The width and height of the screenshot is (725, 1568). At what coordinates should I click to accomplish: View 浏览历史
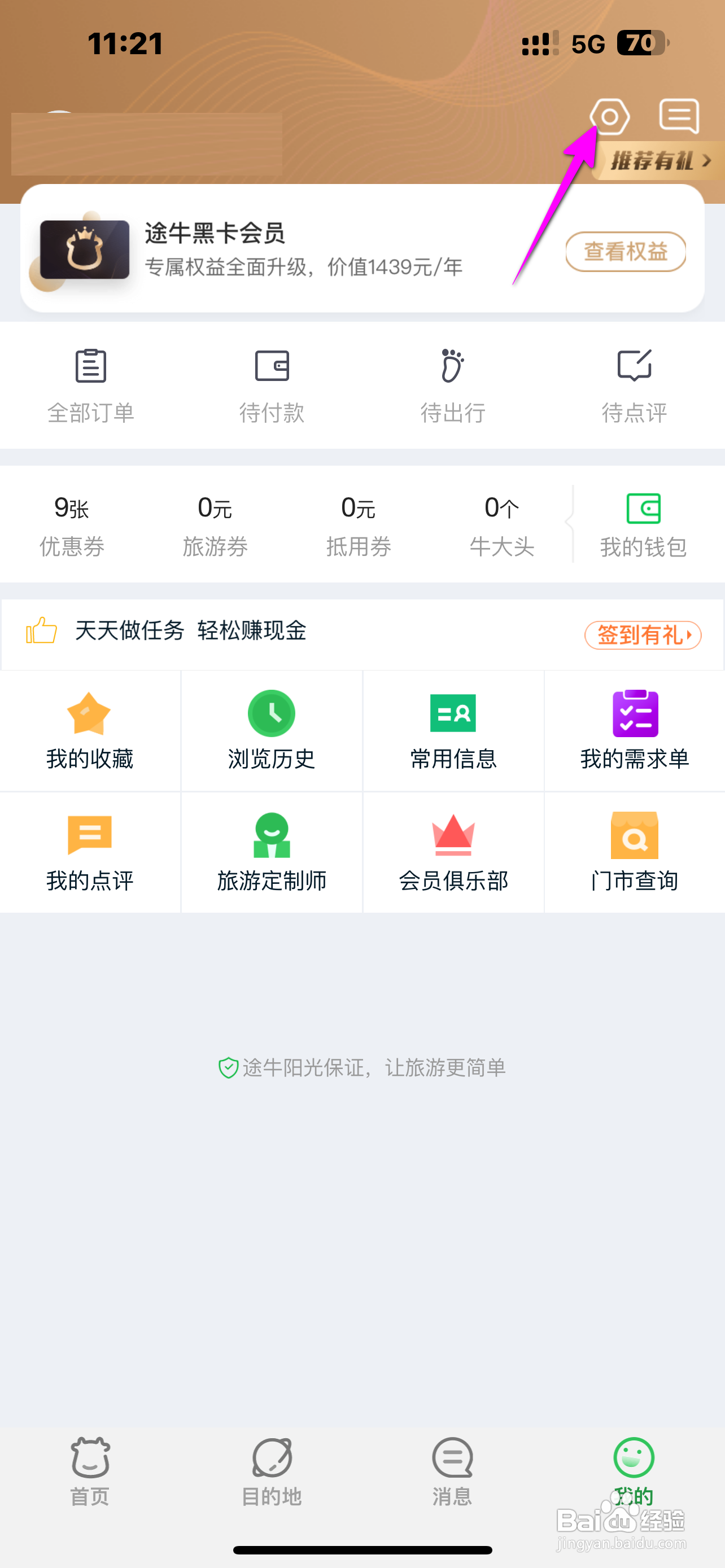pos(272,731)
